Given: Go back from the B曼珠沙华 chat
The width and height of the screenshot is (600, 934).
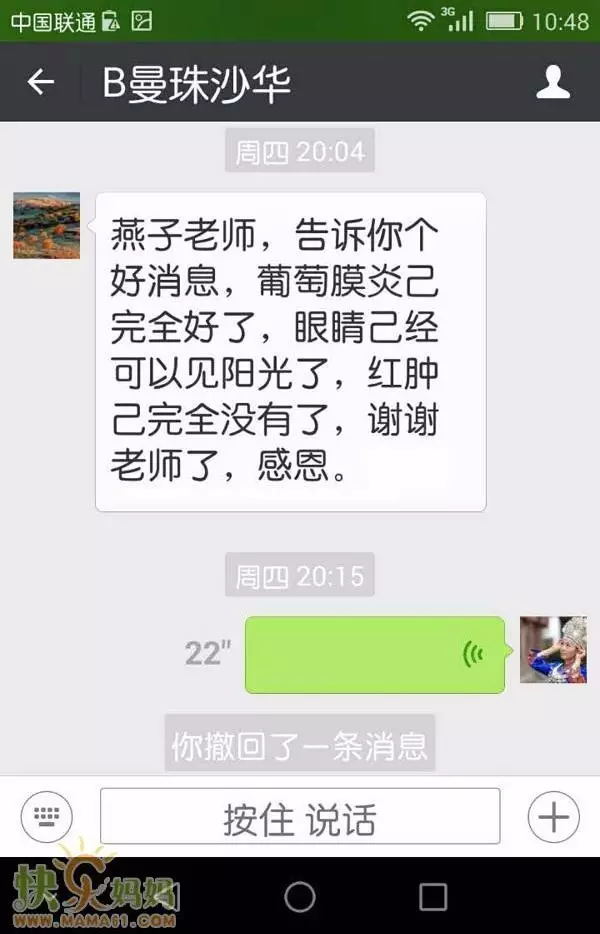Looking at the screenshot, I should 40,82.
